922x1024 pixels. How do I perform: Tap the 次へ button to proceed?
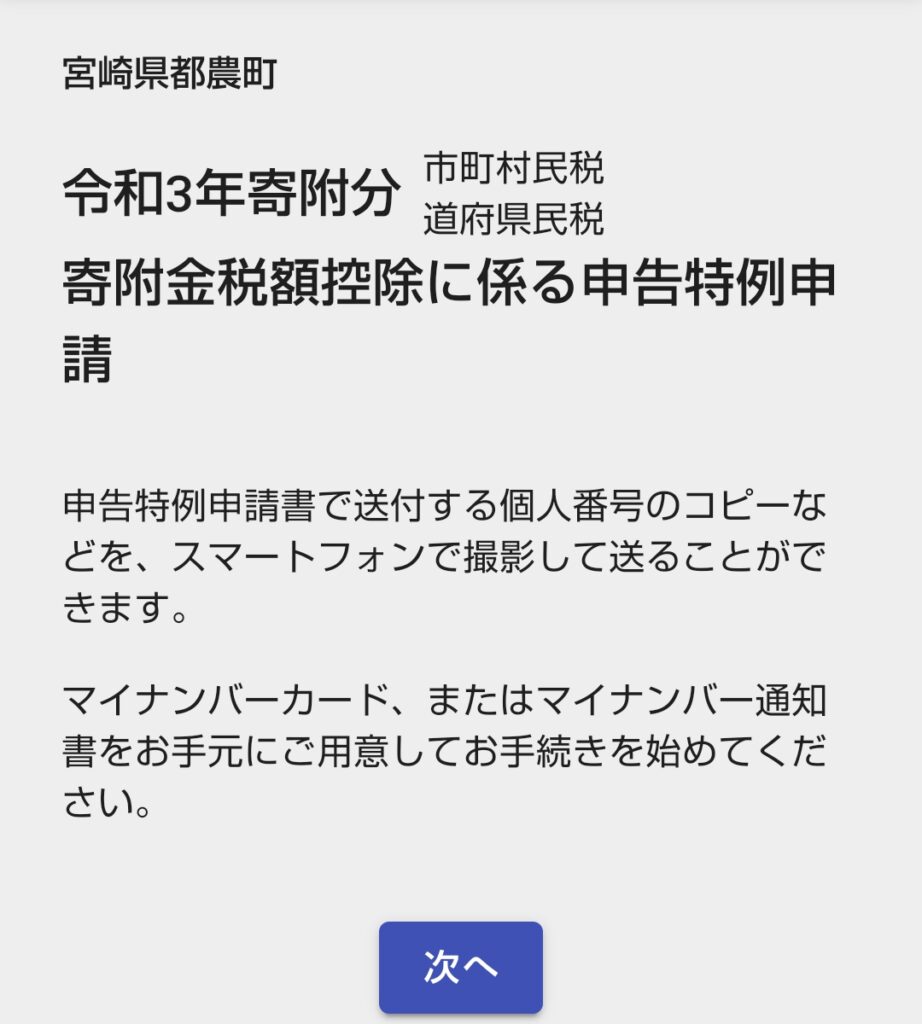(460, 967)
